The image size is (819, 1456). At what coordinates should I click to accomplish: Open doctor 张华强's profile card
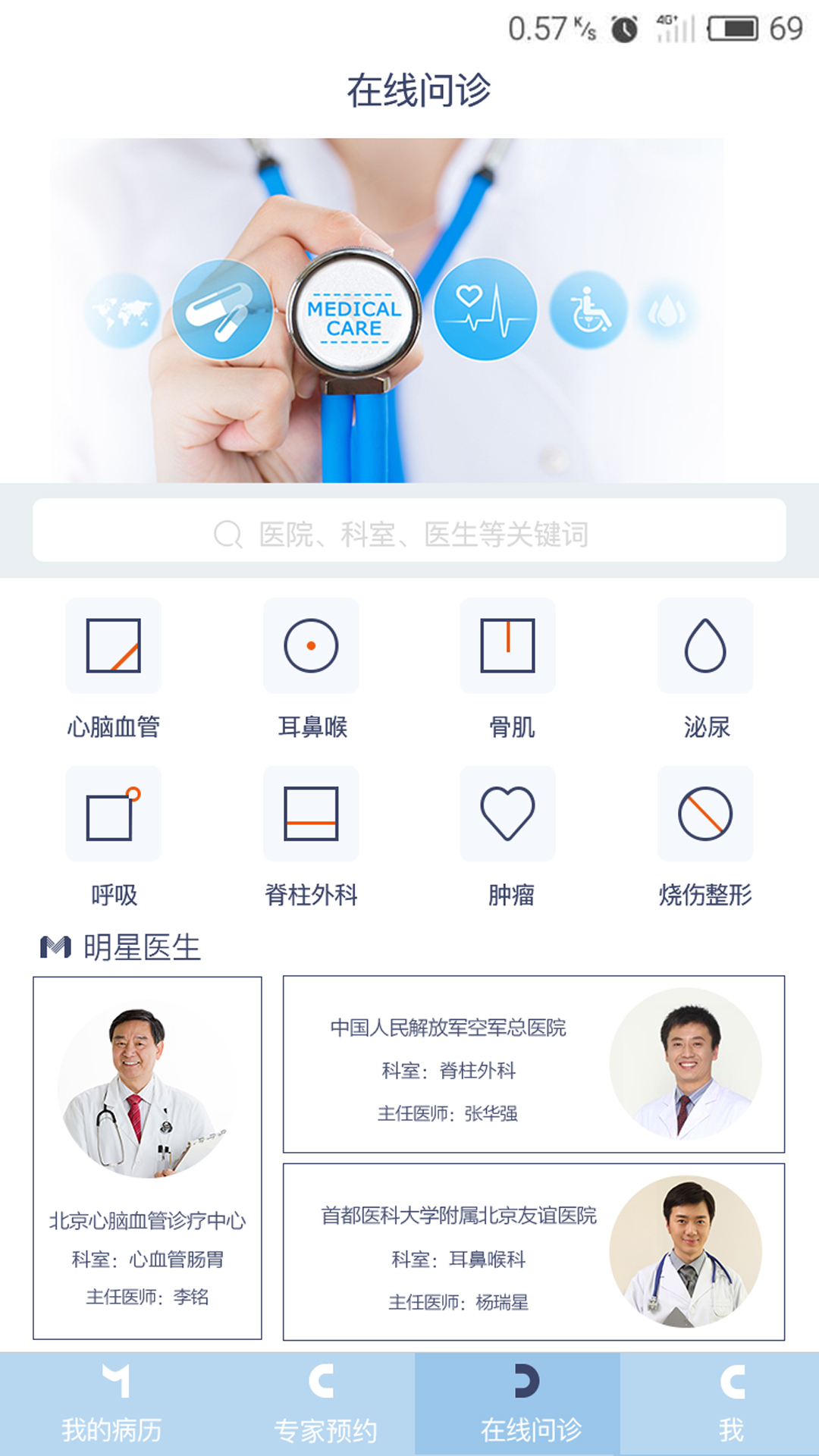pyautogui.click(x=534, y=1065)
